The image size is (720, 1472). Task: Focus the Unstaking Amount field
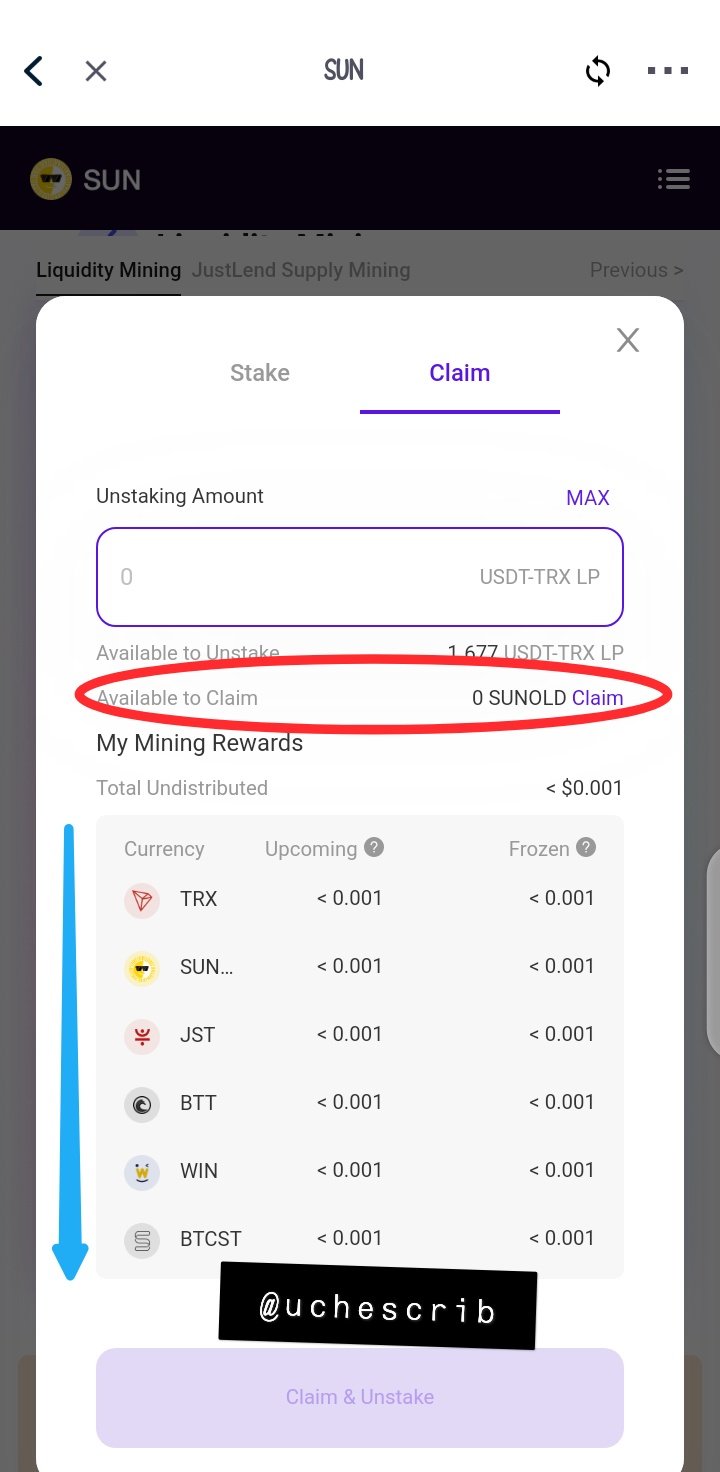tap(360, 577)
